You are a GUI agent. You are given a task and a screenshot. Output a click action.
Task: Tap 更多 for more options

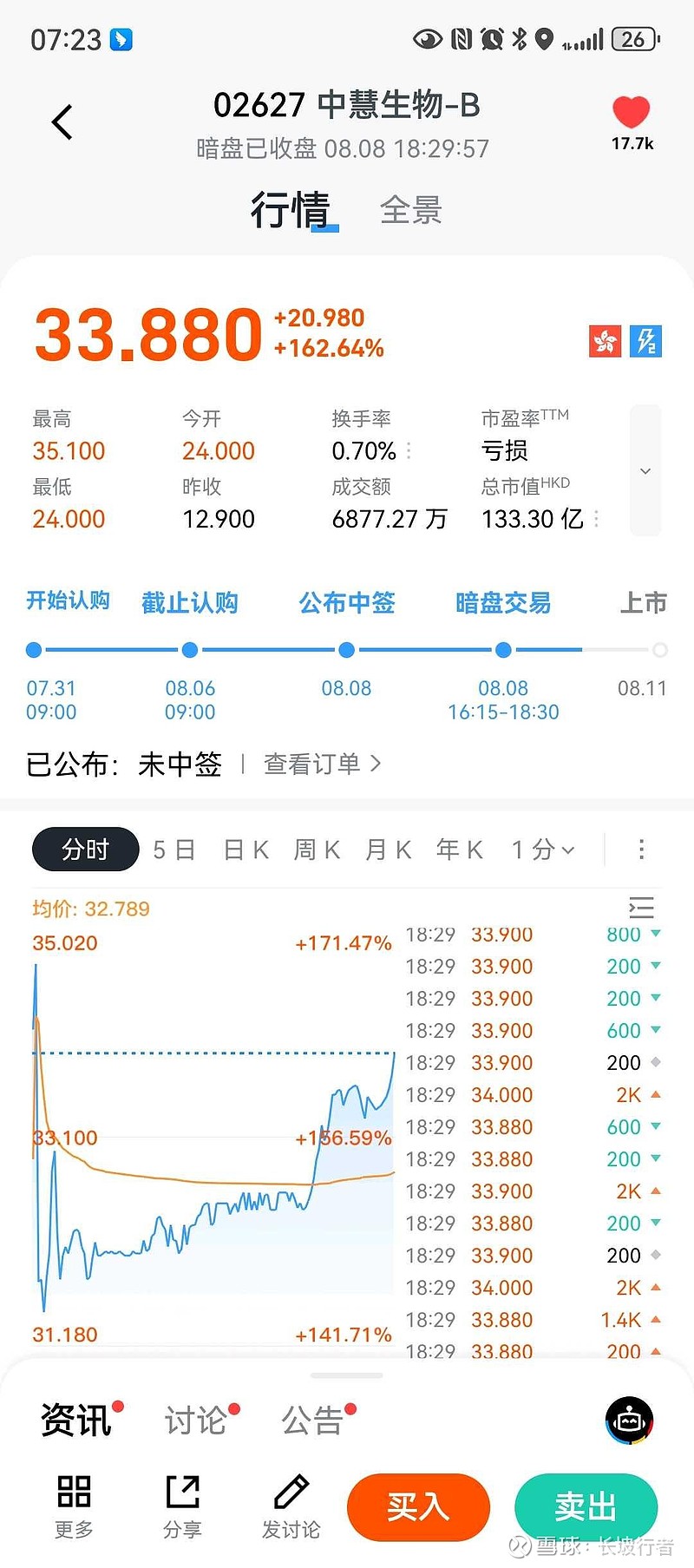[74, 1506]
